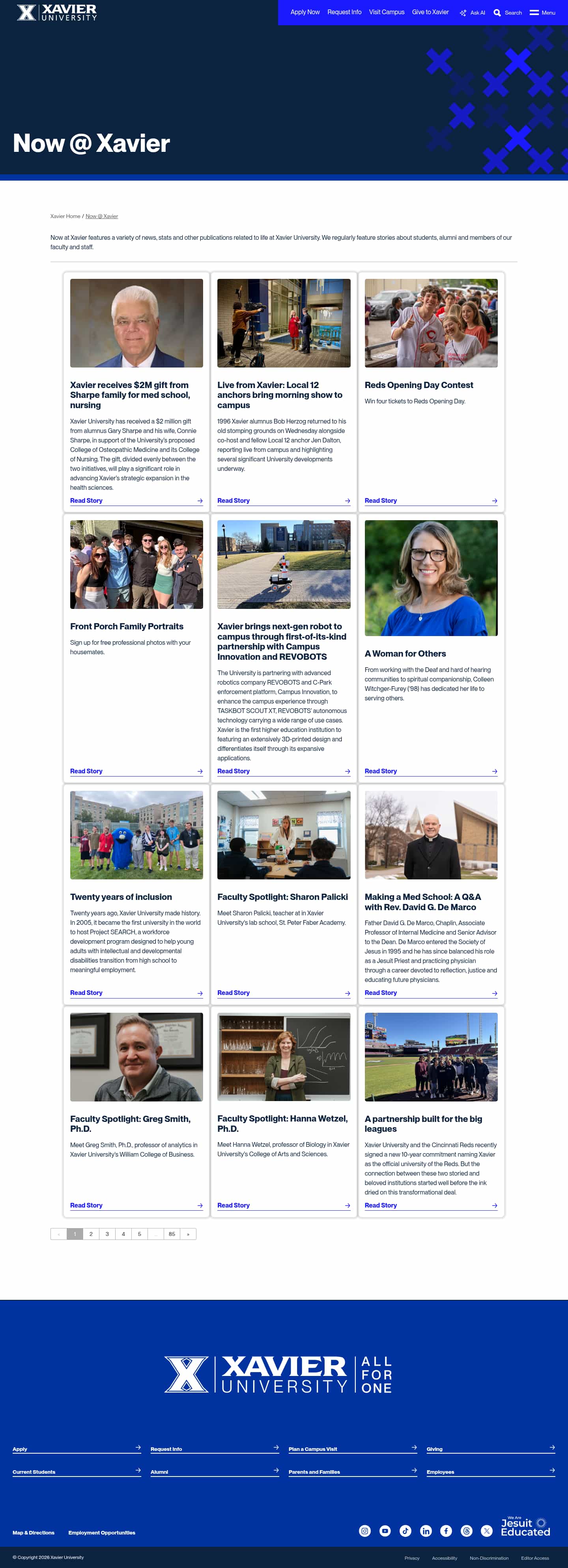Read Story about Reds Opening Day Contest
The width and height of the screenshot is (568, 1568).
(x=381, y=500)
